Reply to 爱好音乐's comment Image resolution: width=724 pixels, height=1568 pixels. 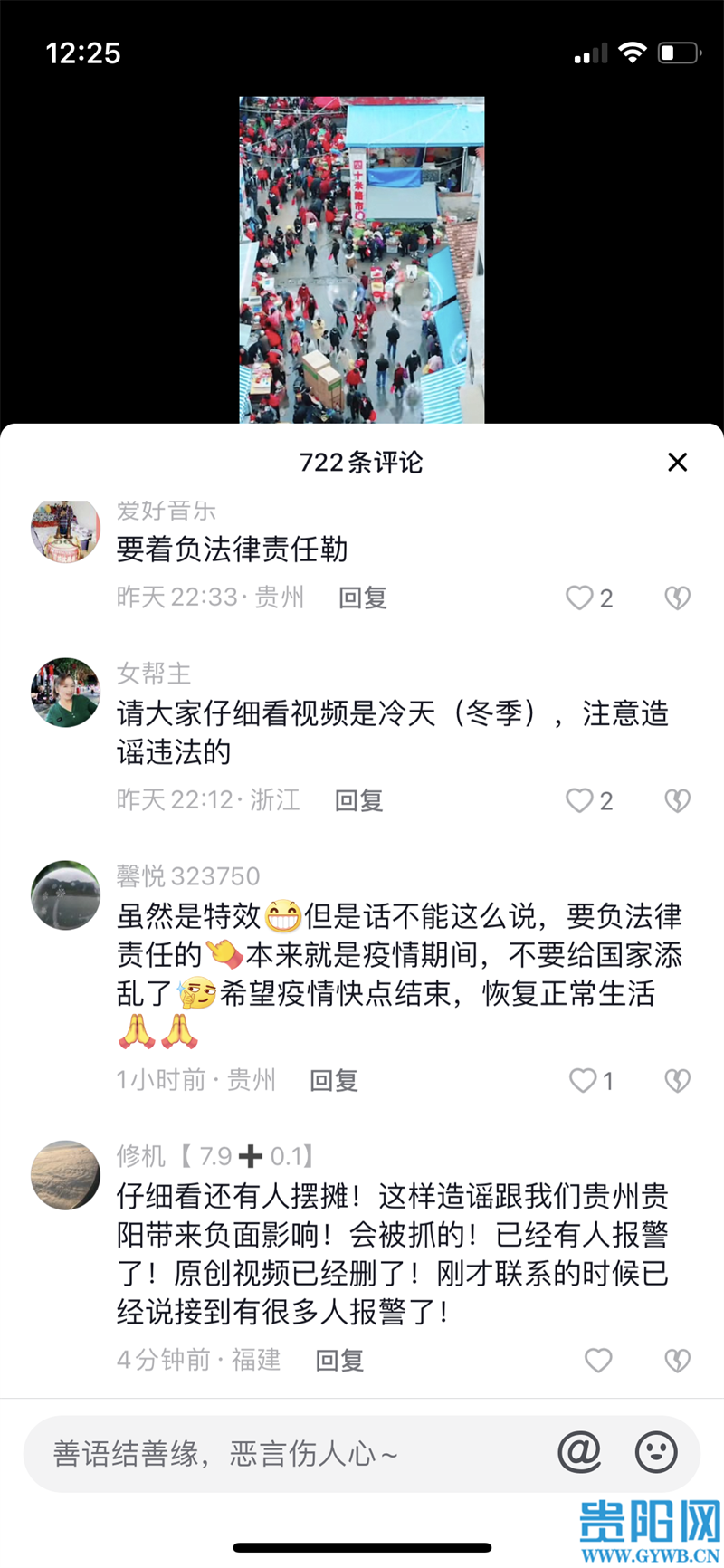coord(362,598)
